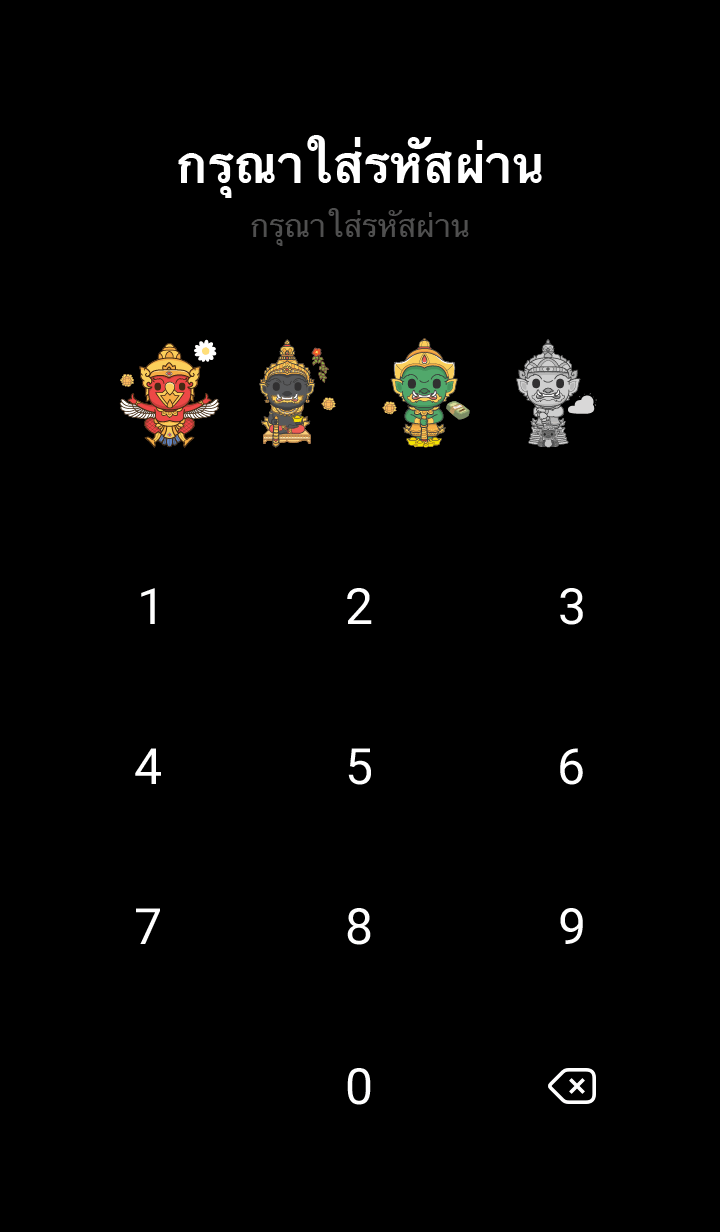This screenshot has height=1232, width=720.
Task: Enter digit 6 for the passcode
Action: (571, 767)
